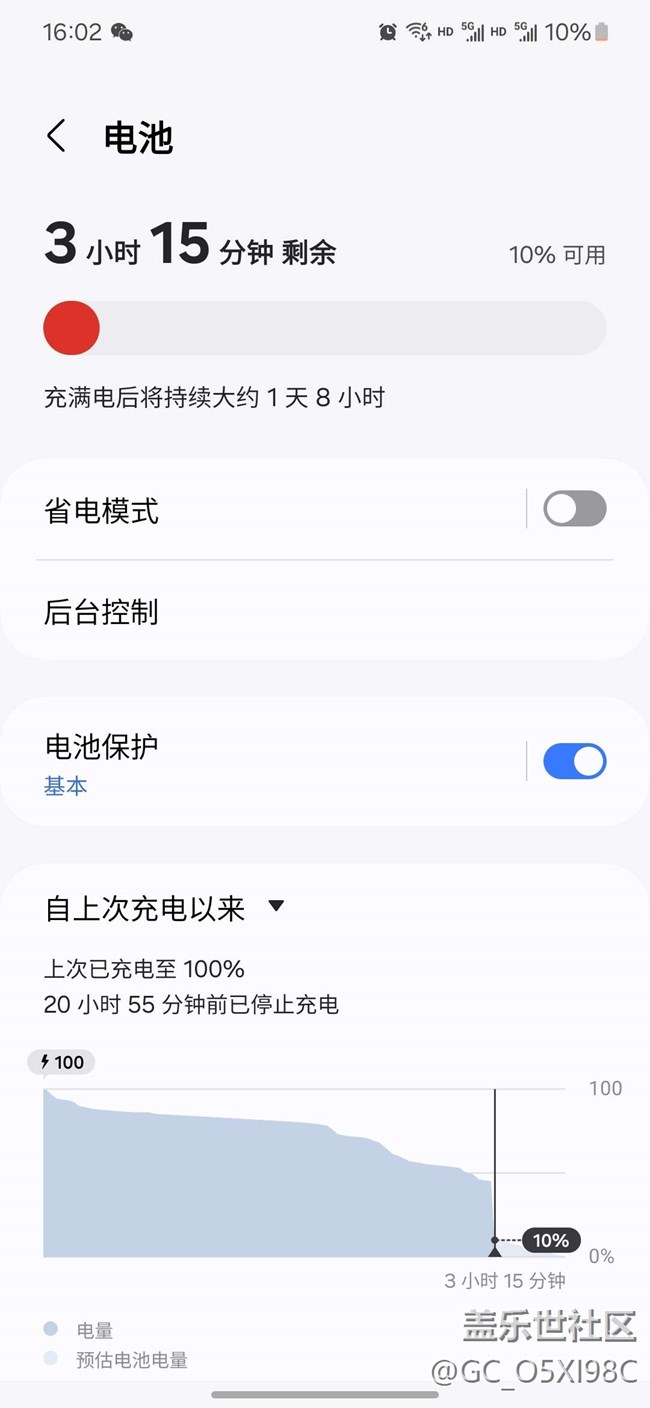The image size is (650, 1408).
Task: Disable the 电池保护 switch
Action: [x=575, y=762]
